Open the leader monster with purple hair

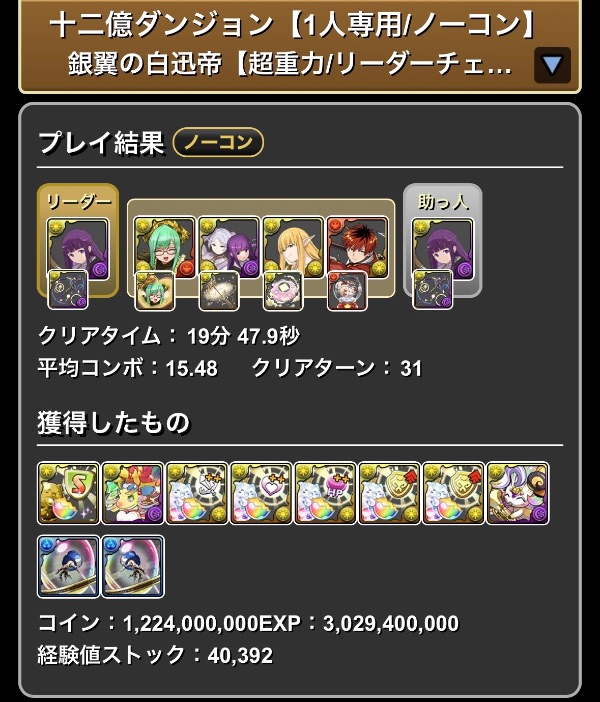click(x=77, y=249)
